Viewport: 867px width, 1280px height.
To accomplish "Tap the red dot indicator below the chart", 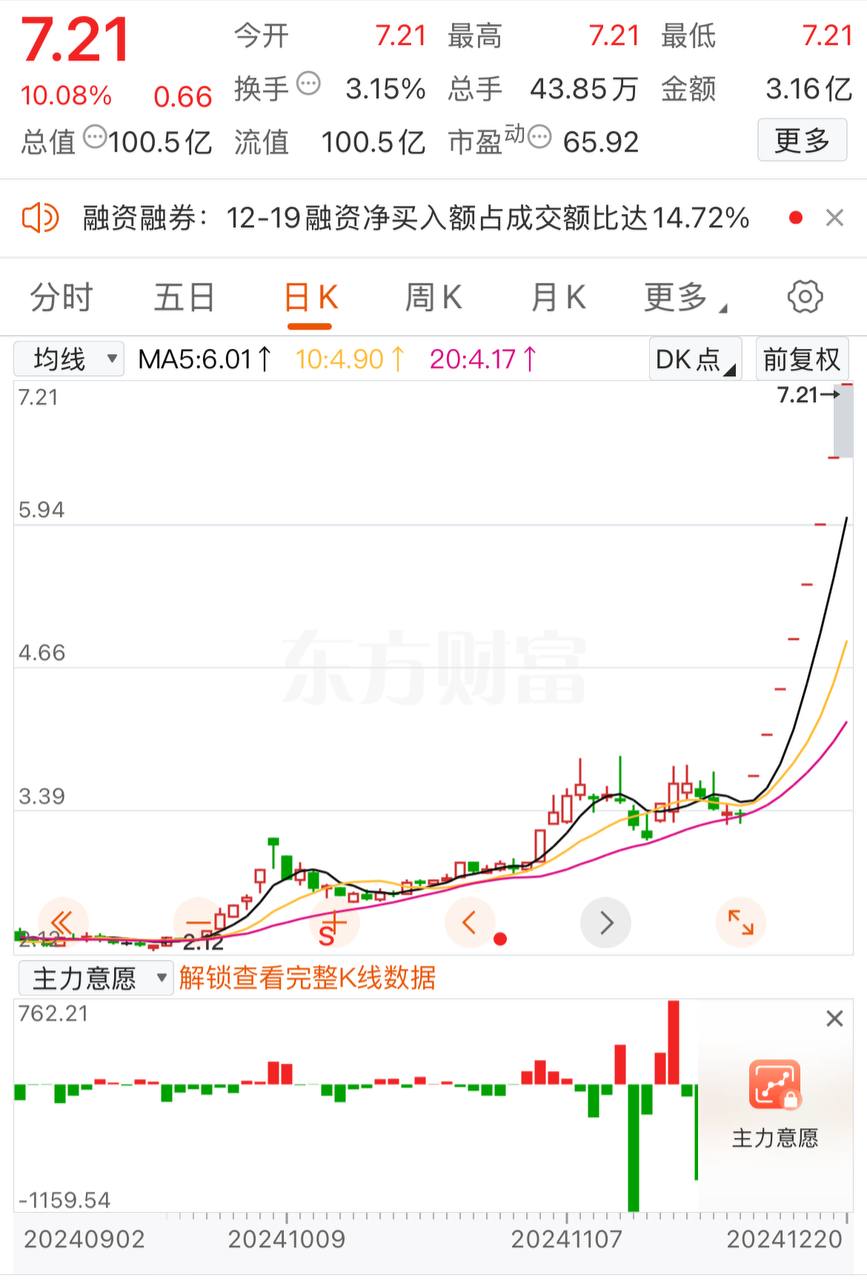I will coord(501,939).
